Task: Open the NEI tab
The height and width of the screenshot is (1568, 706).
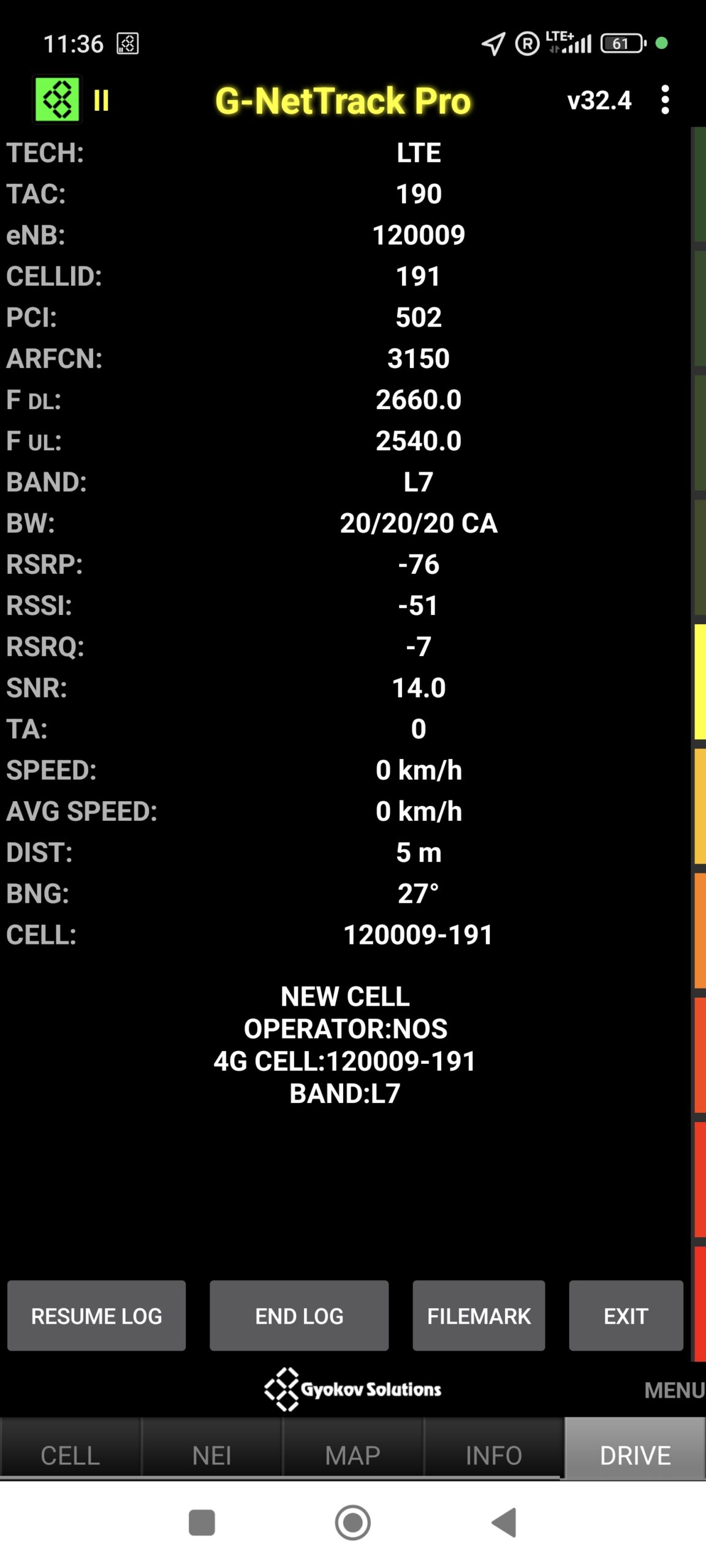Action: (x=211, y=1455)
